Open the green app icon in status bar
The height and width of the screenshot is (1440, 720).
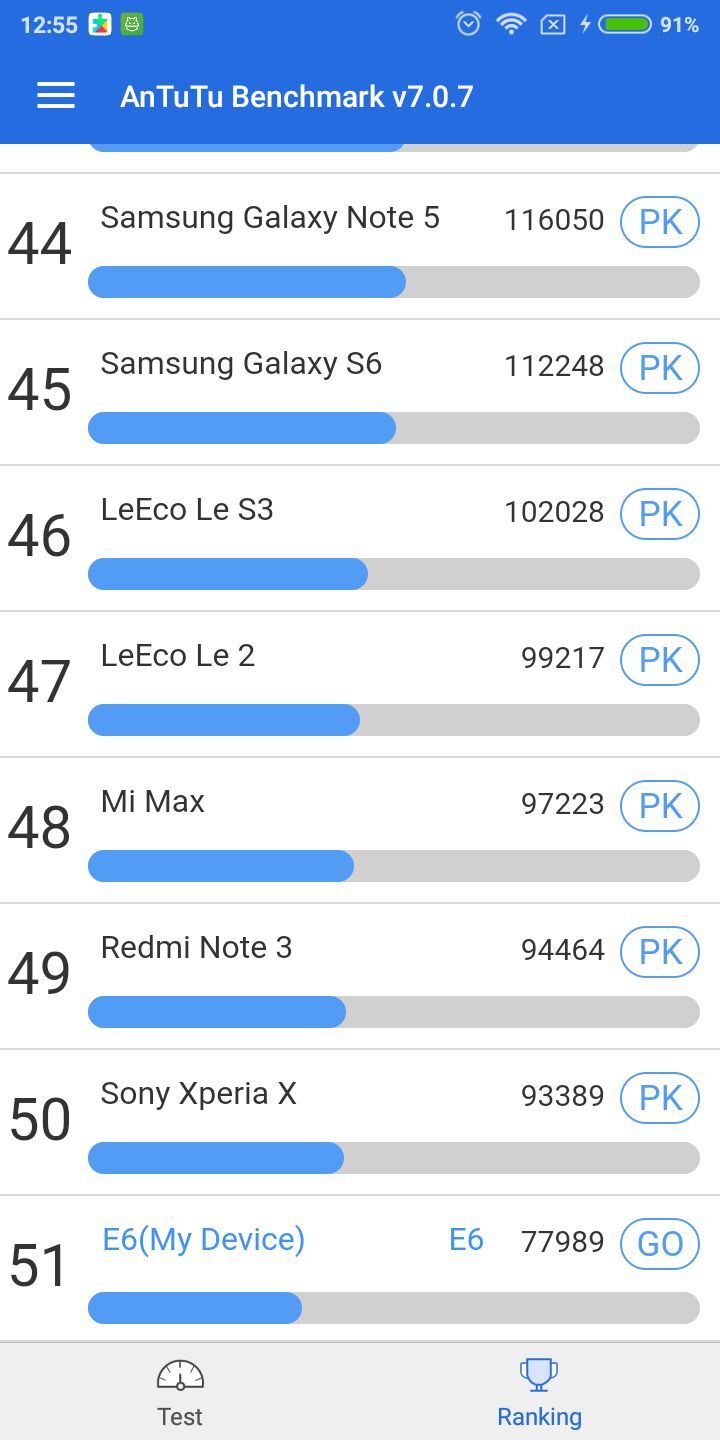tap(131, 24)
